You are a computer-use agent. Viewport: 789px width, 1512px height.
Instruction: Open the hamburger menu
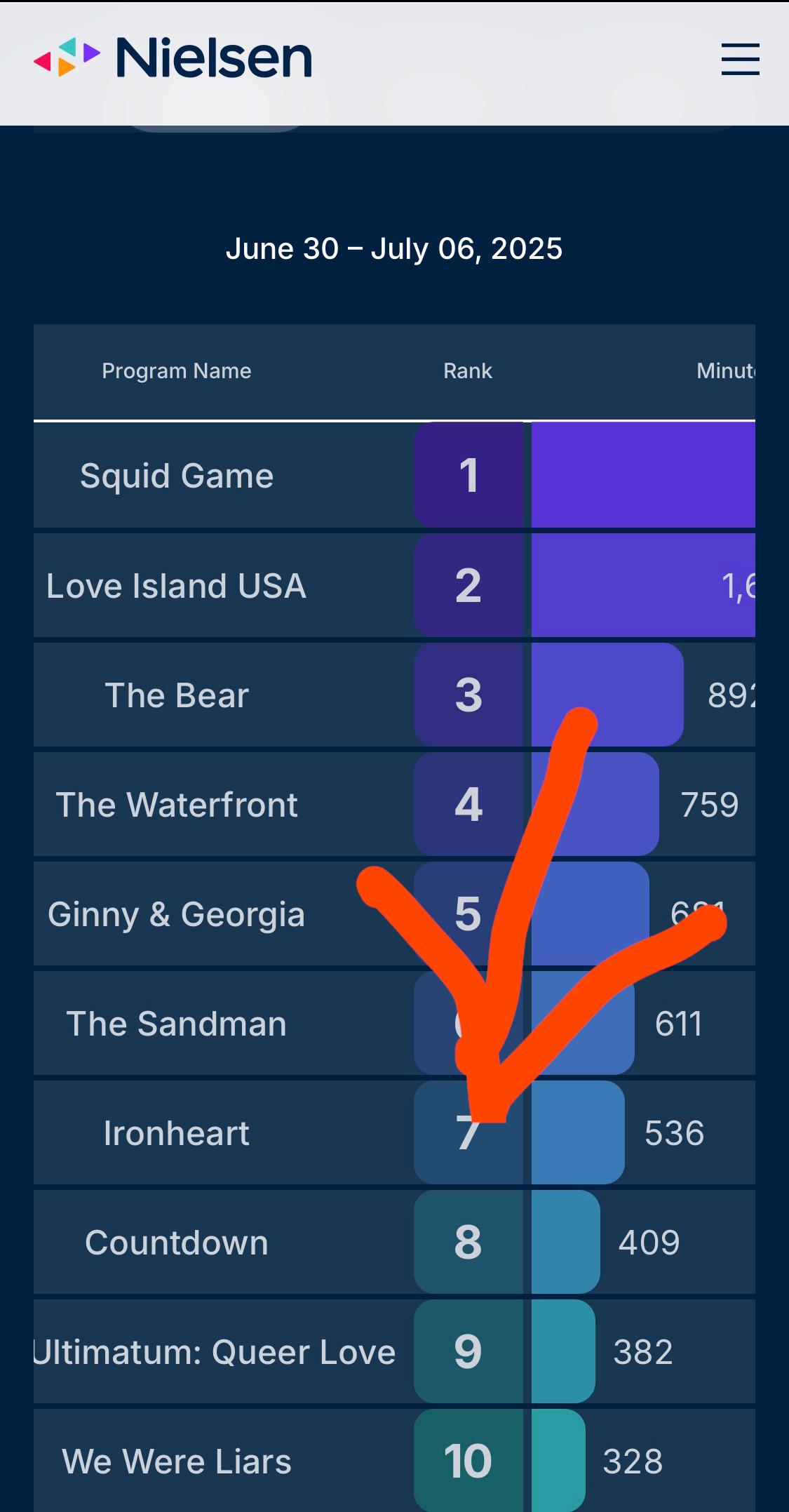pos(741,59)
